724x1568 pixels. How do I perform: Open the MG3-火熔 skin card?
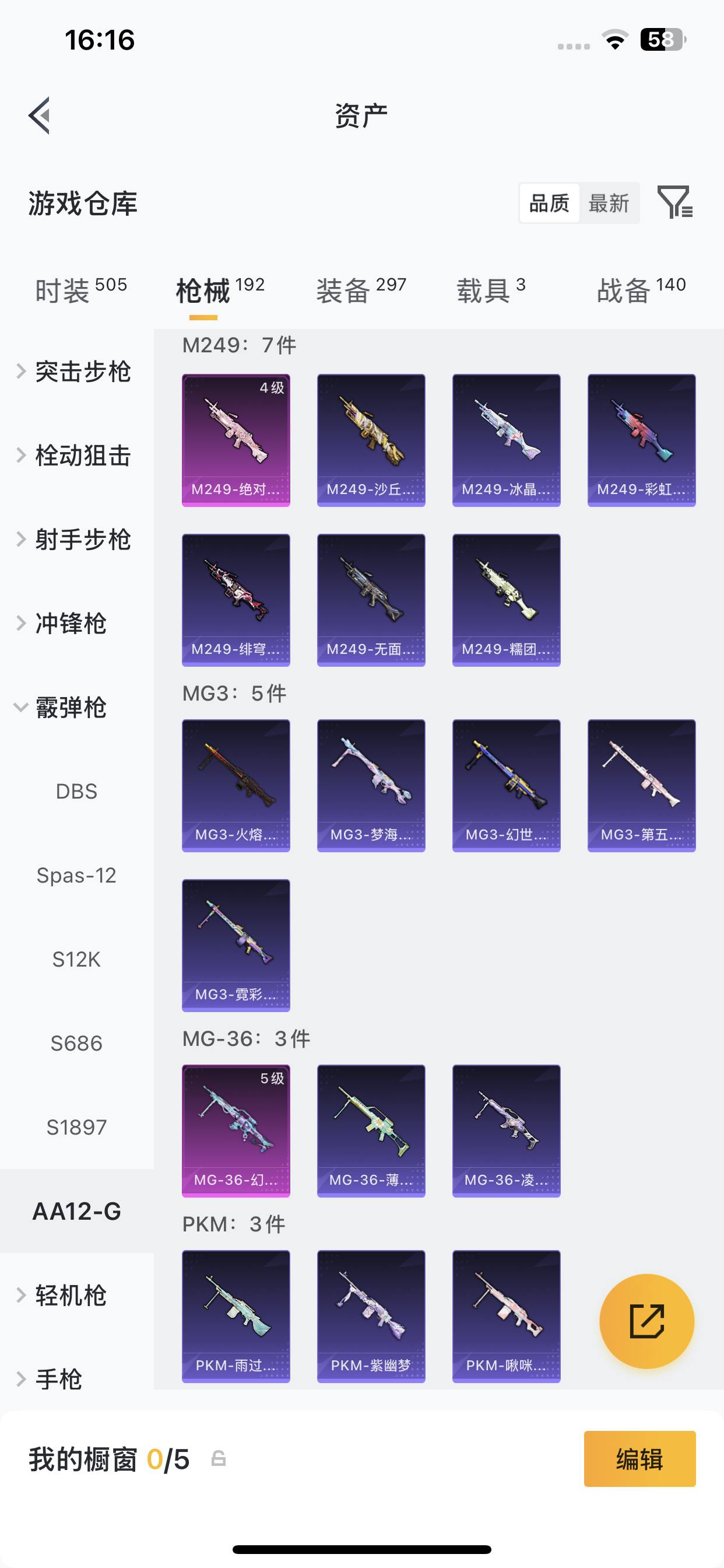(x=236, y=785)
